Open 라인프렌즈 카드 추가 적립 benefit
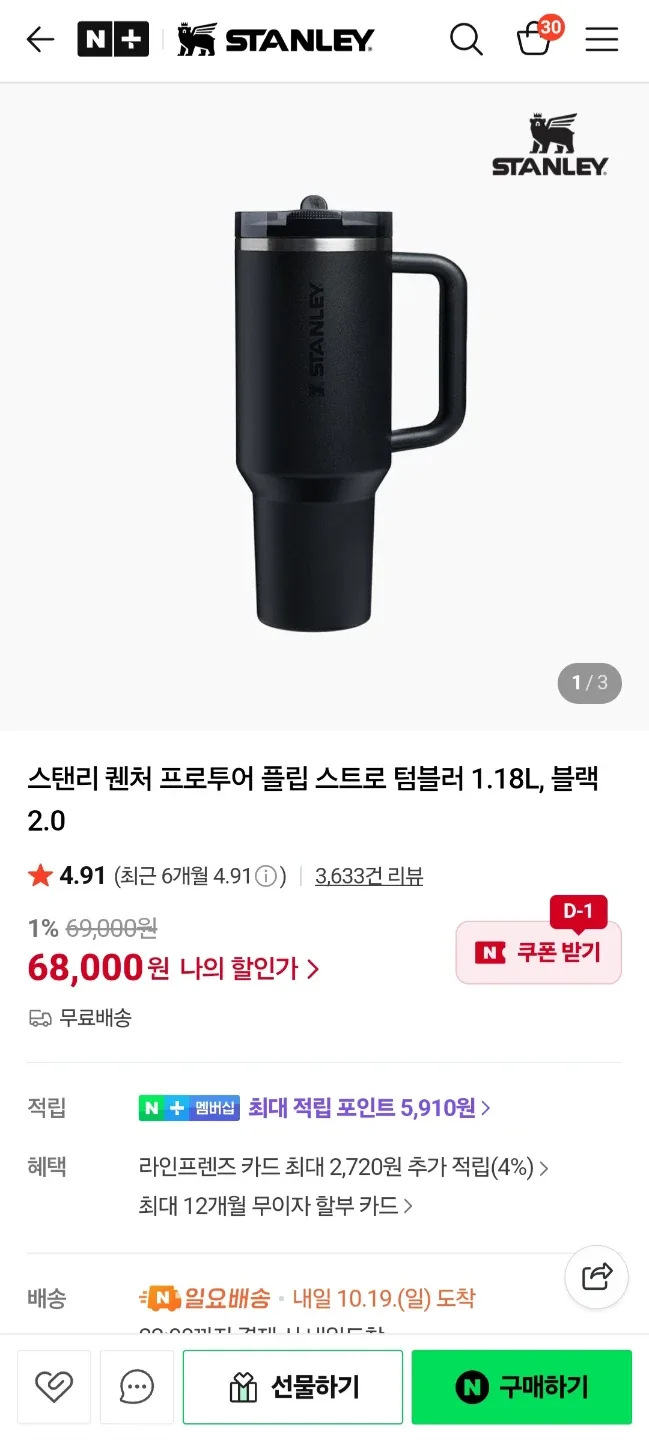 click(x=343, y=1167)
